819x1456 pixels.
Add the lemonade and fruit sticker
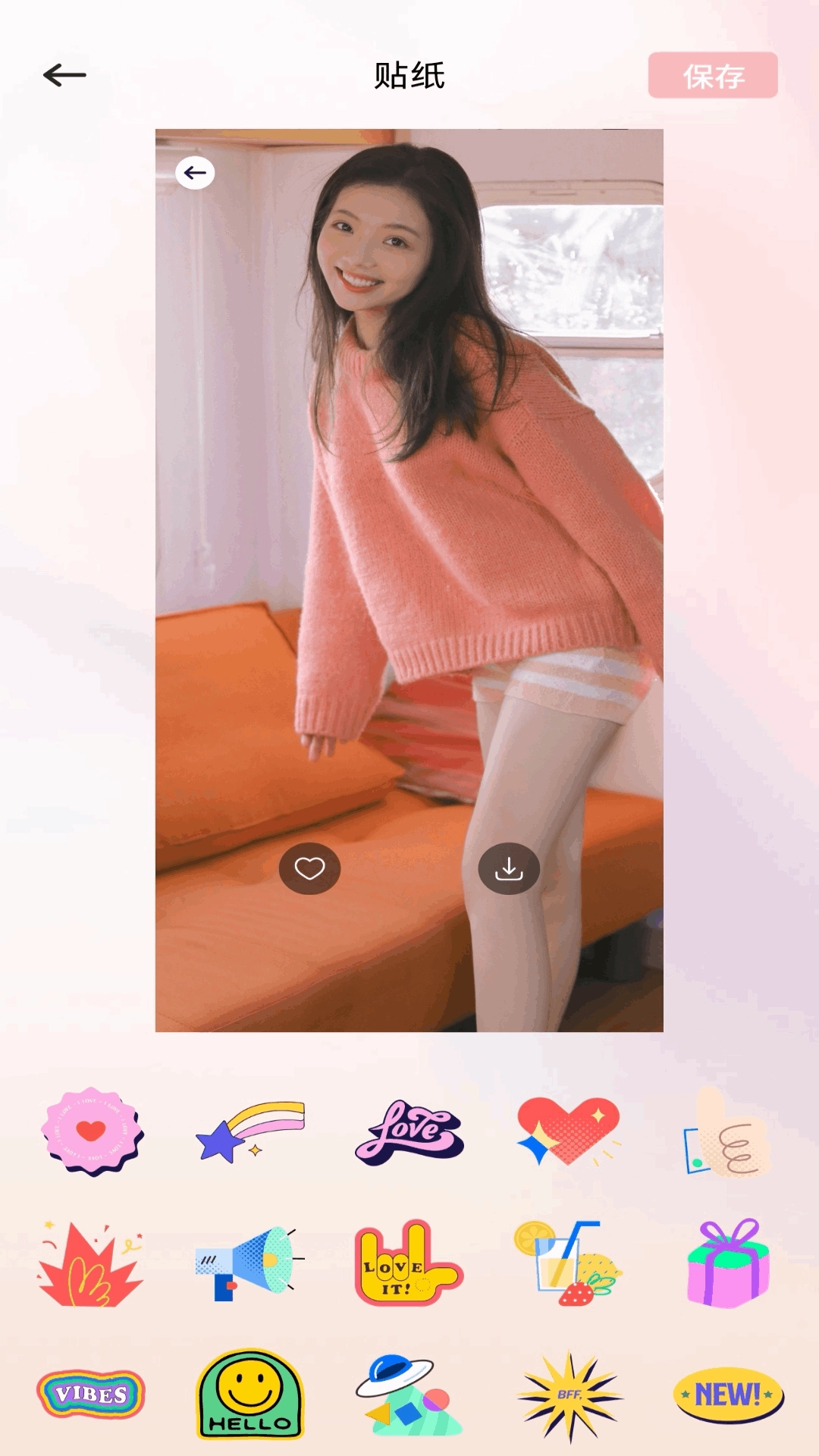(x=569, y=1263)
